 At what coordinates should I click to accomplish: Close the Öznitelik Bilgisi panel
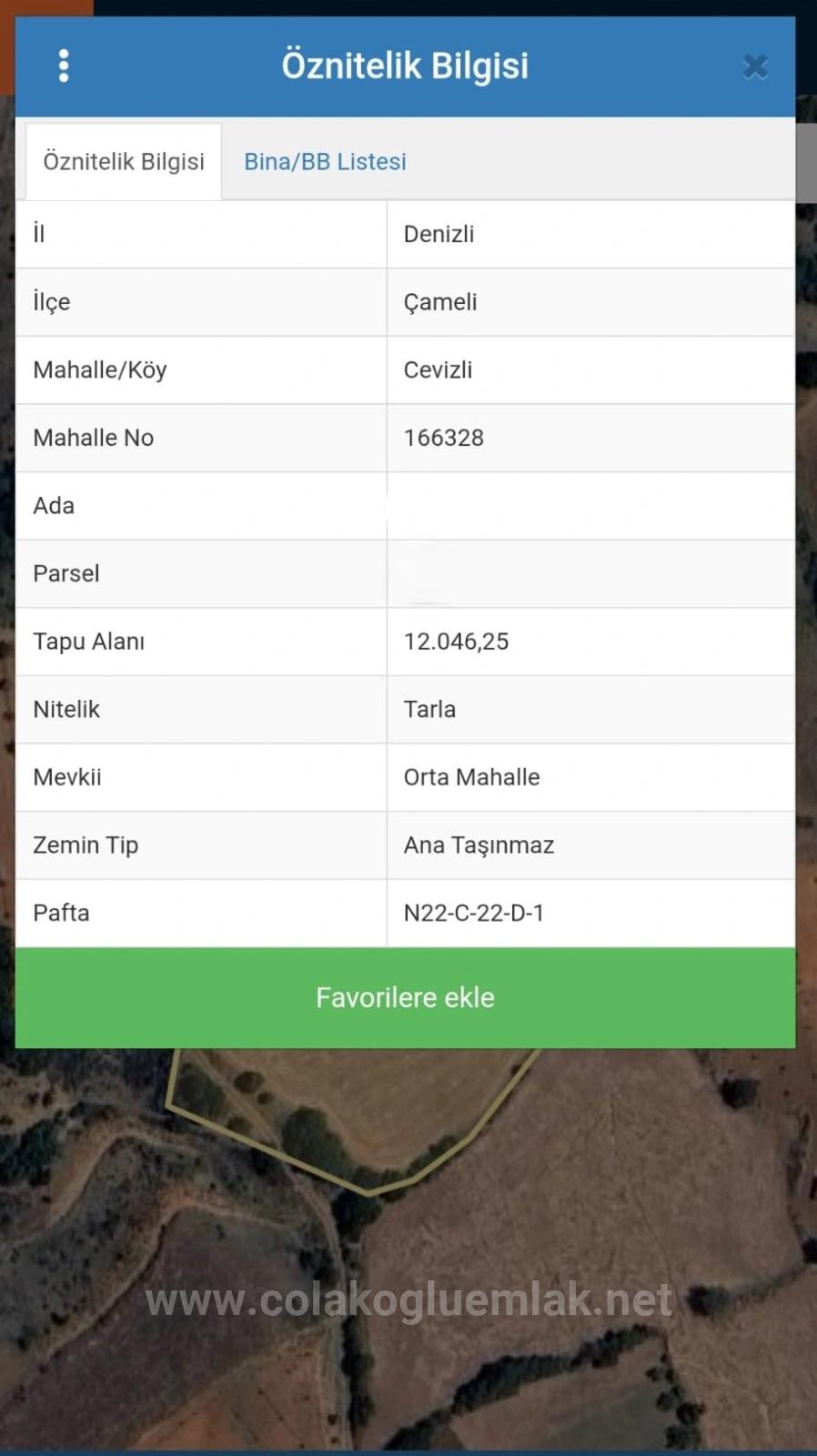754,66
